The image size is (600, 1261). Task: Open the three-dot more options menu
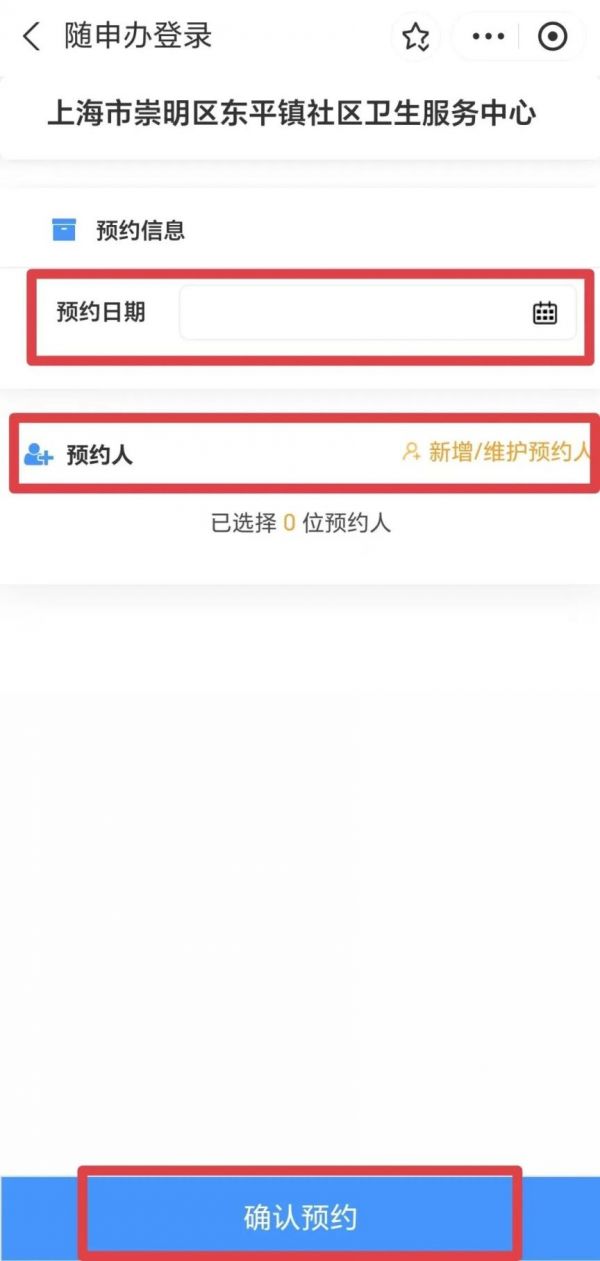(x=488, y=37)
